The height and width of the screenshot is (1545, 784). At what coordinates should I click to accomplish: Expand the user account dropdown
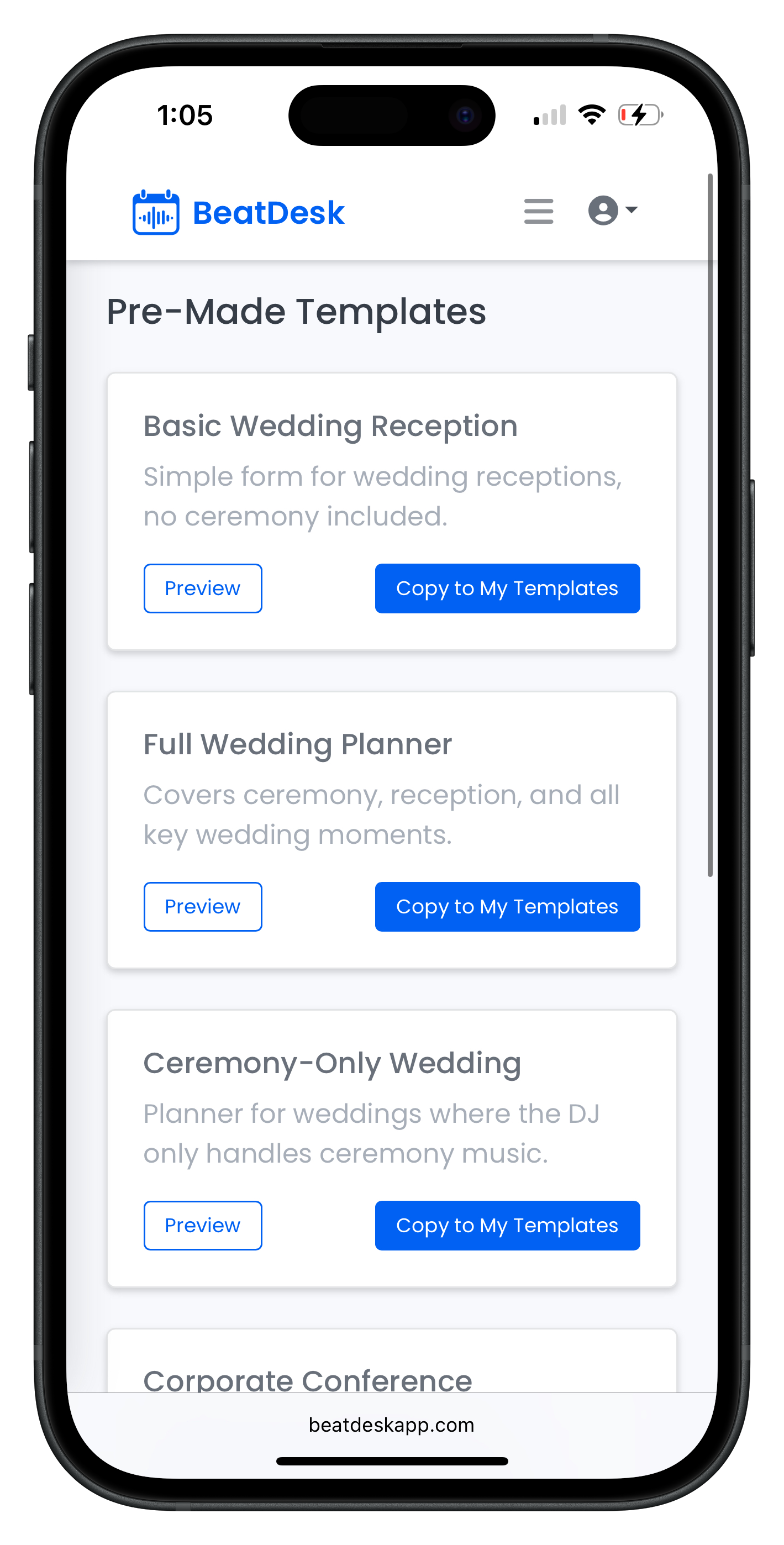612,211
